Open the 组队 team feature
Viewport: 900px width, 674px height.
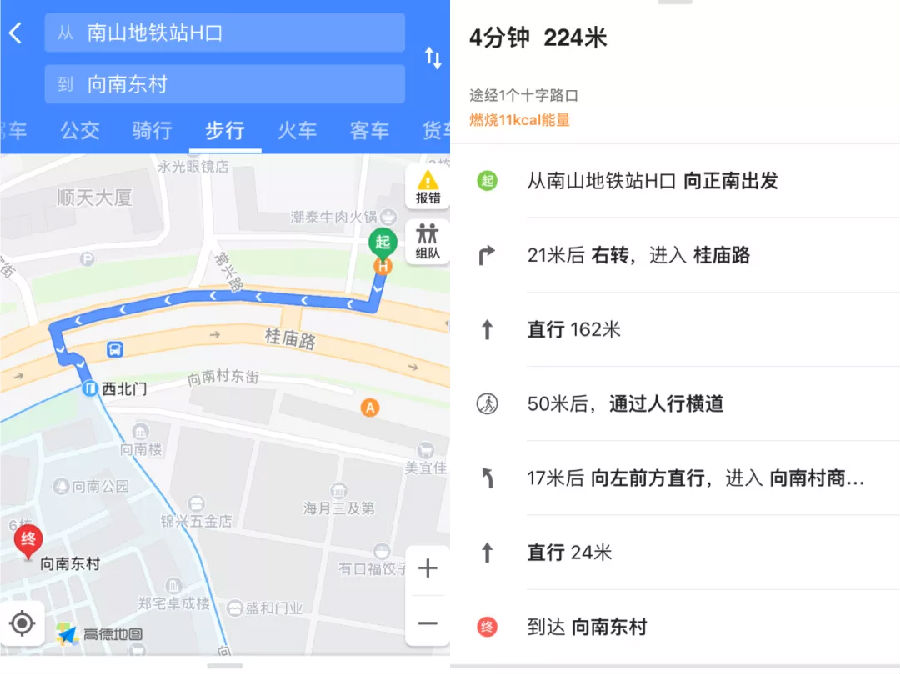(428, 242)
